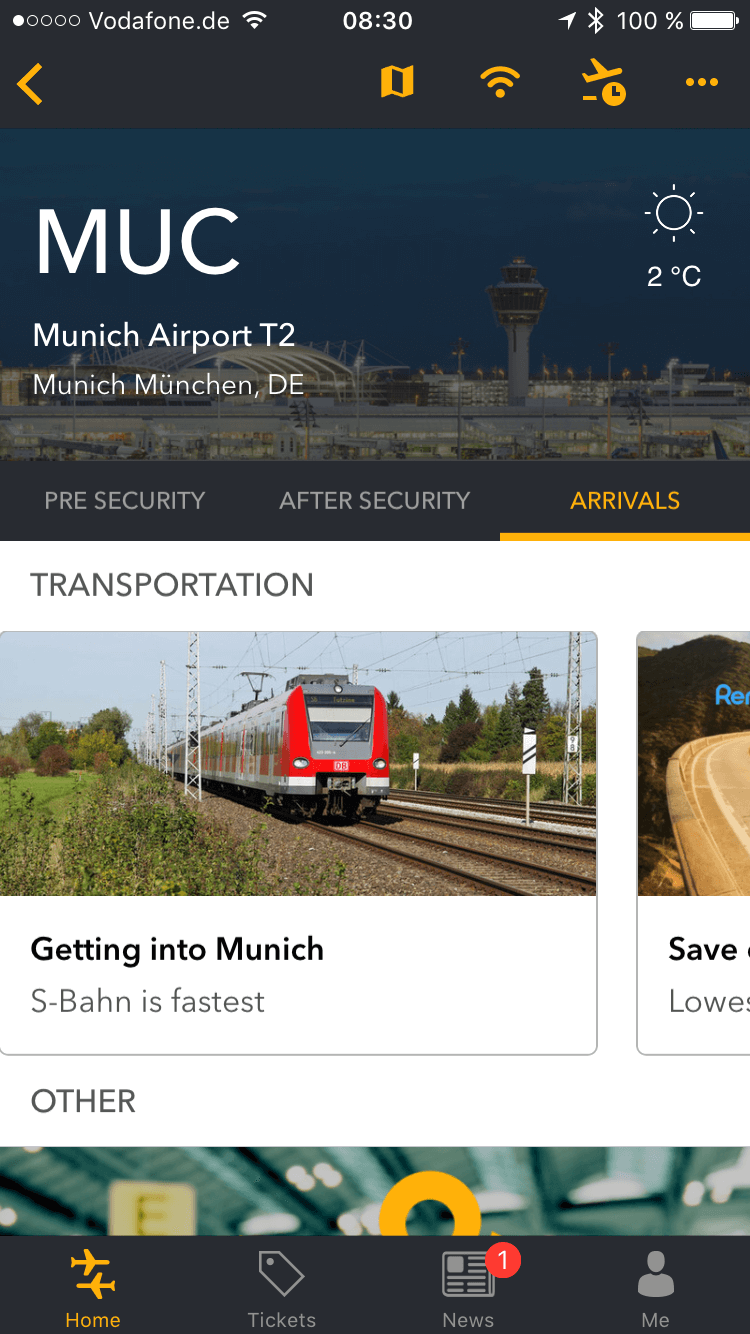Open the flight departures schedule icon
Screen dimensions: 750x1334
click(x=603, y=83)
